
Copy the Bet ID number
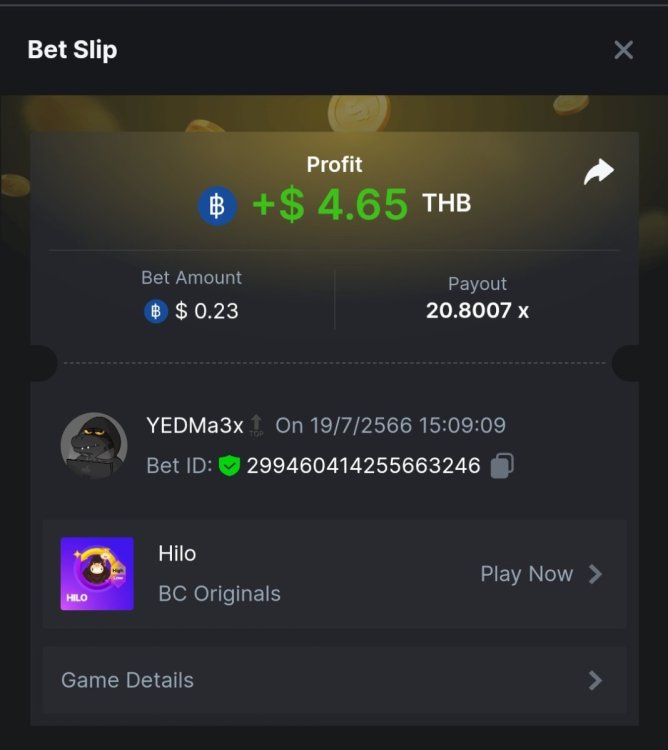point(503,466)
